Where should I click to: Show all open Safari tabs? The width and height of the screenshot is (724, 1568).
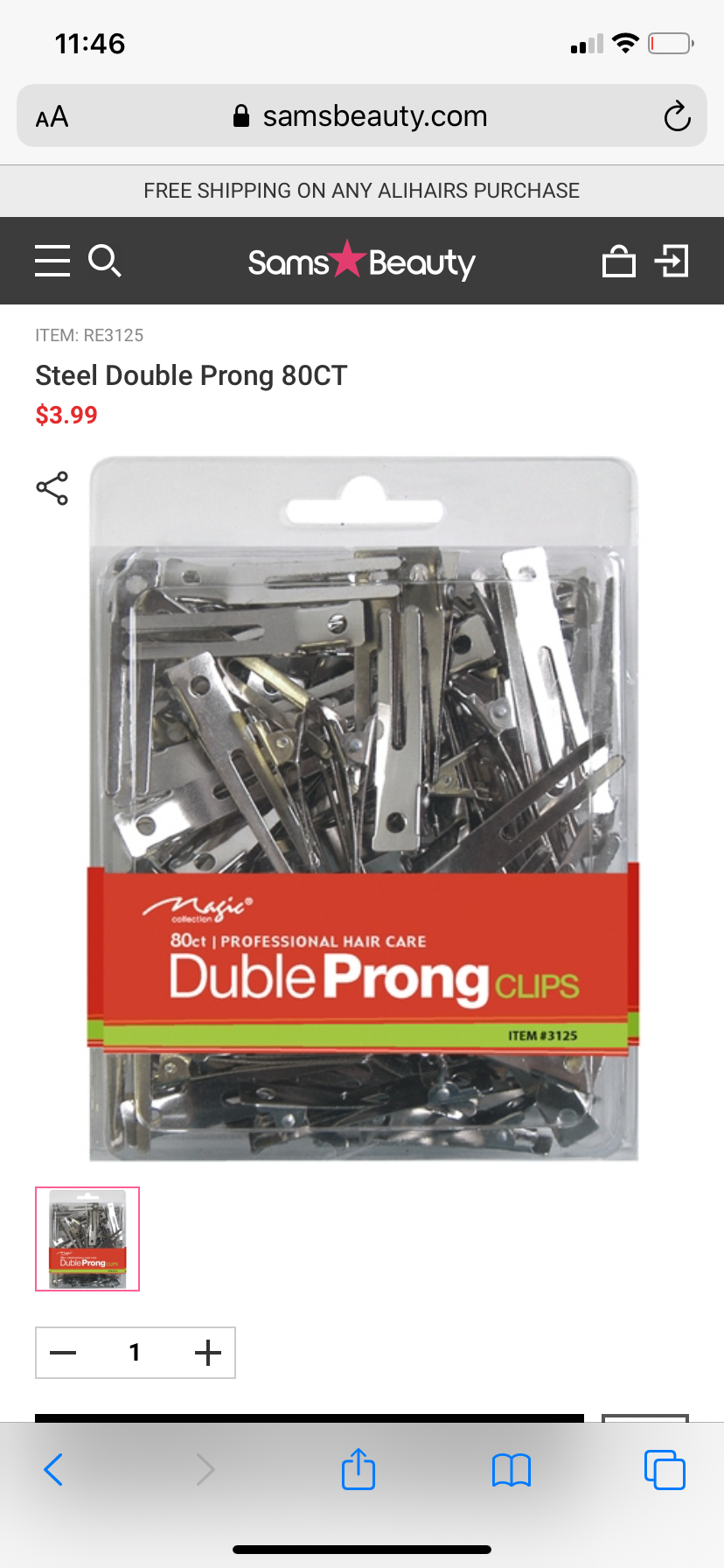(665, 1469)
